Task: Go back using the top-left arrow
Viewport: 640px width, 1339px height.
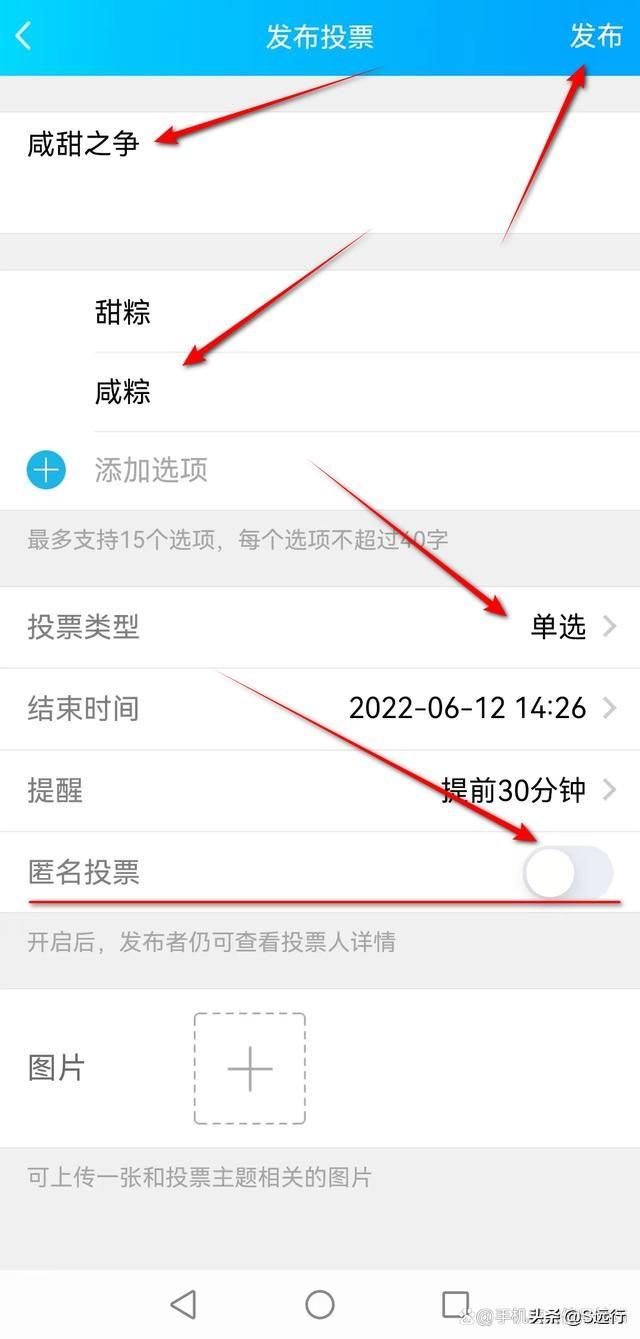Action: coord(24,37)
